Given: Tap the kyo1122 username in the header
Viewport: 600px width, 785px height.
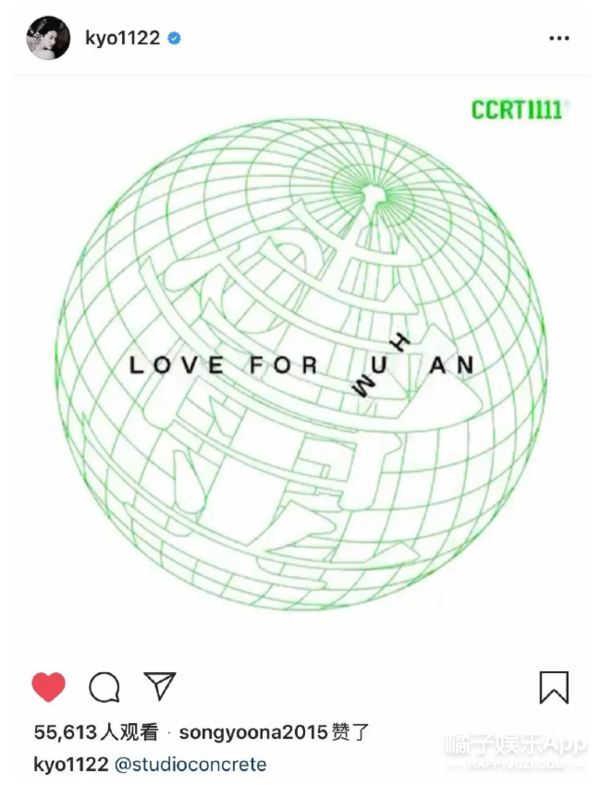Looking at the screenshot, I should (122, 39).
